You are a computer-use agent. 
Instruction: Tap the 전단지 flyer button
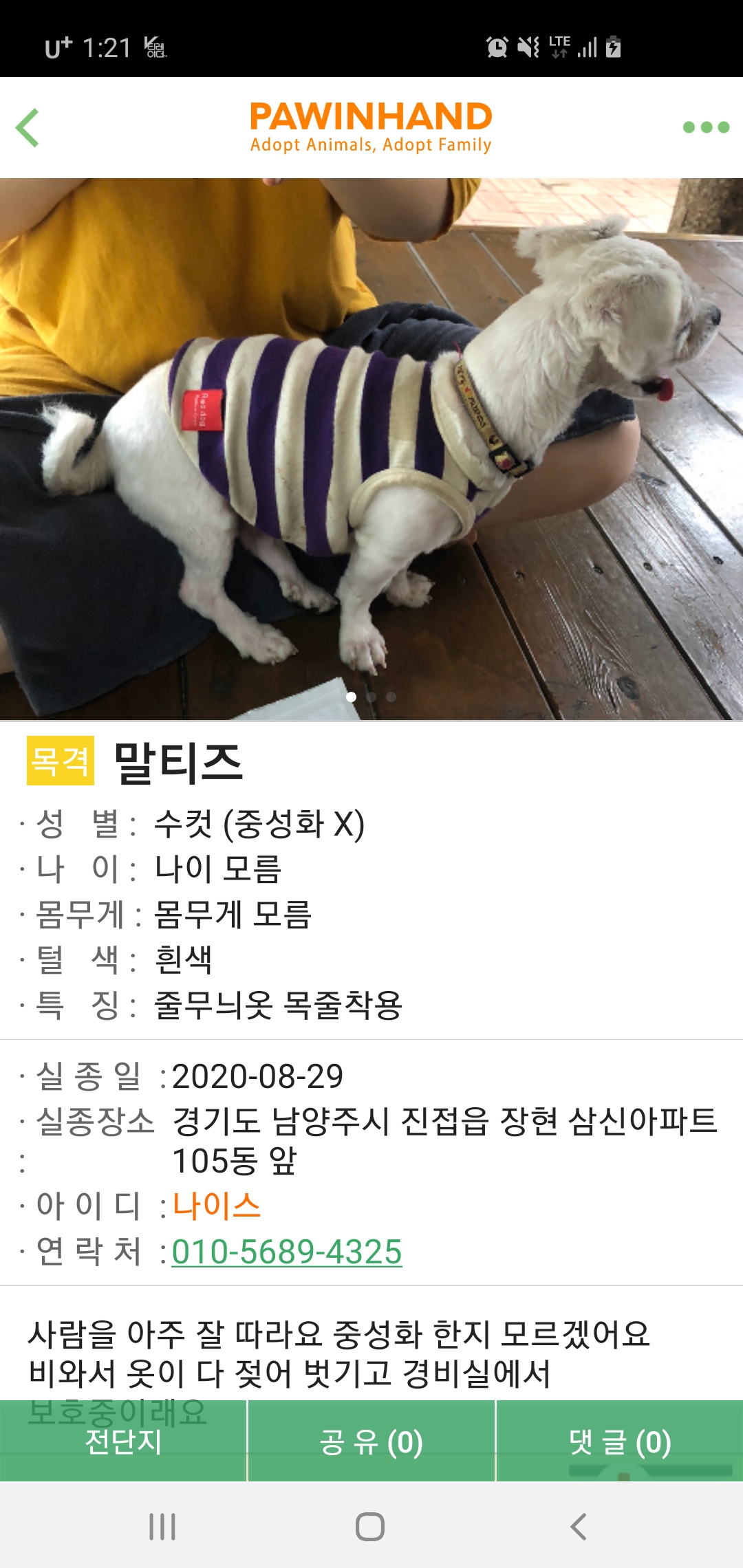point(123,1441)
